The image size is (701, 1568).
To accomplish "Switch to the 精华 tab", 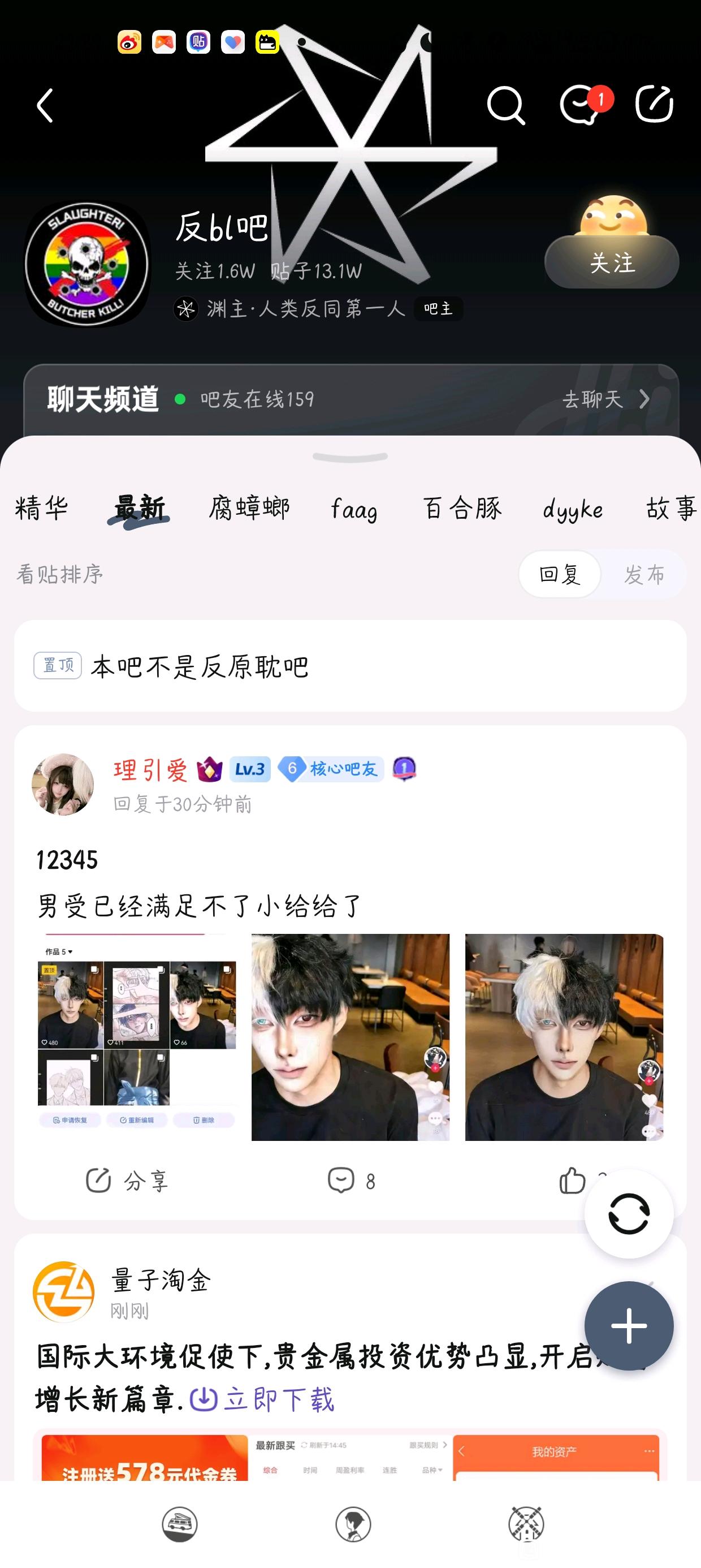I will point(41,509).
